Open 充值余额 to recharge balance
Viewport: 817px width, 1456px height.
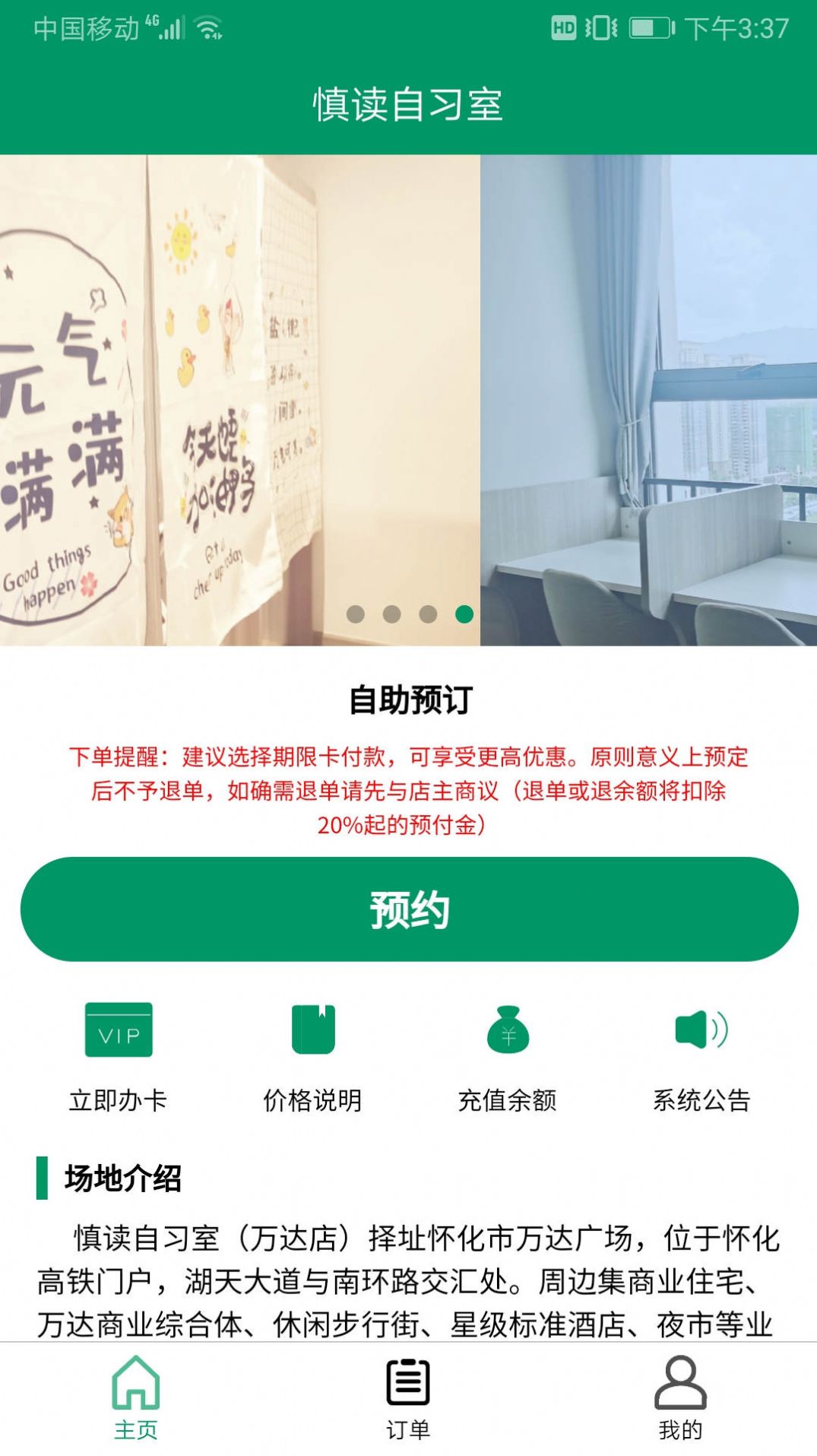click(507, 1057)
